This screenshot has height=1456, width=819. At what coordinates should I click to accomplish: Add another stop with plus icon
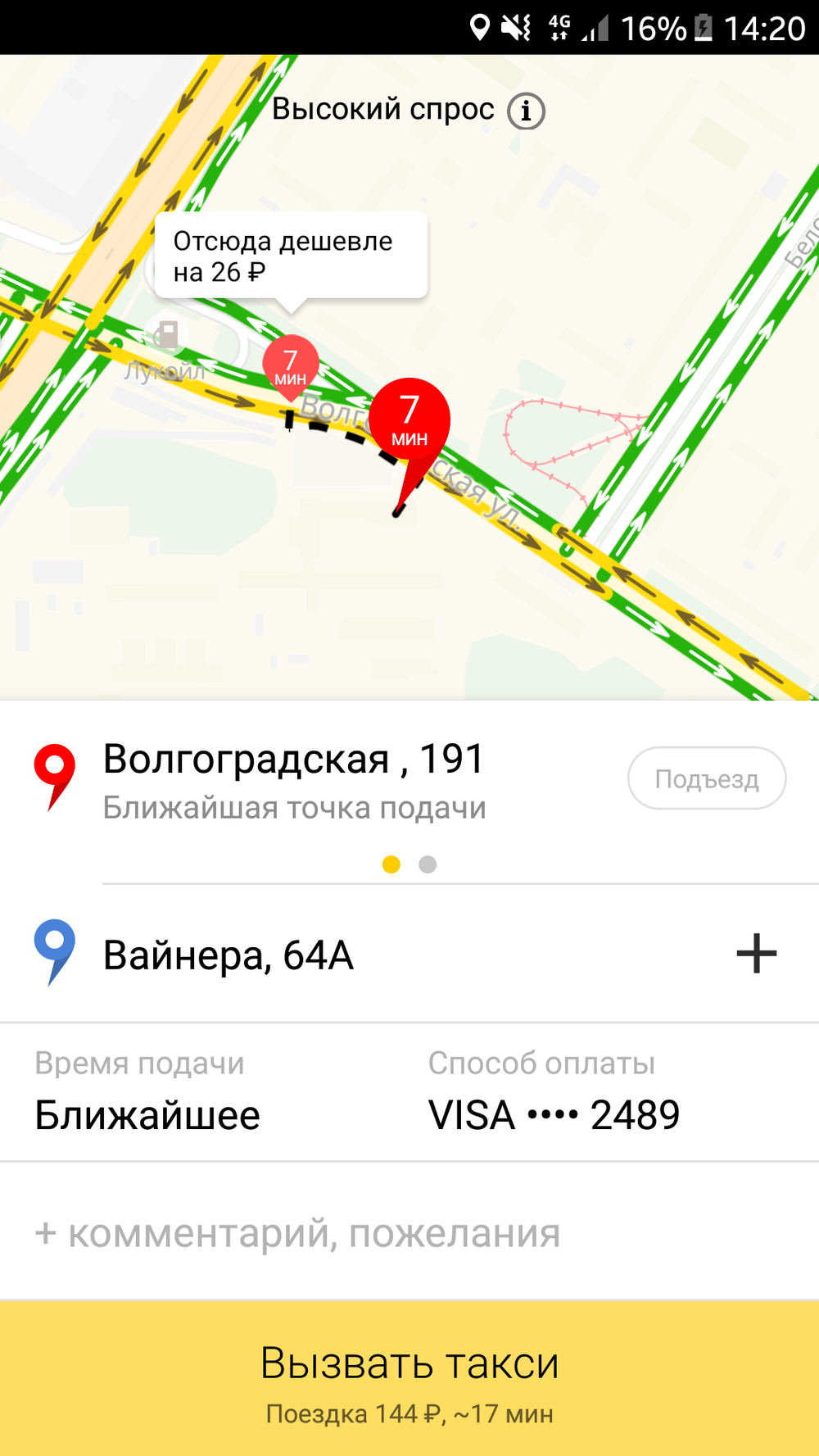[x=756, y=954]
